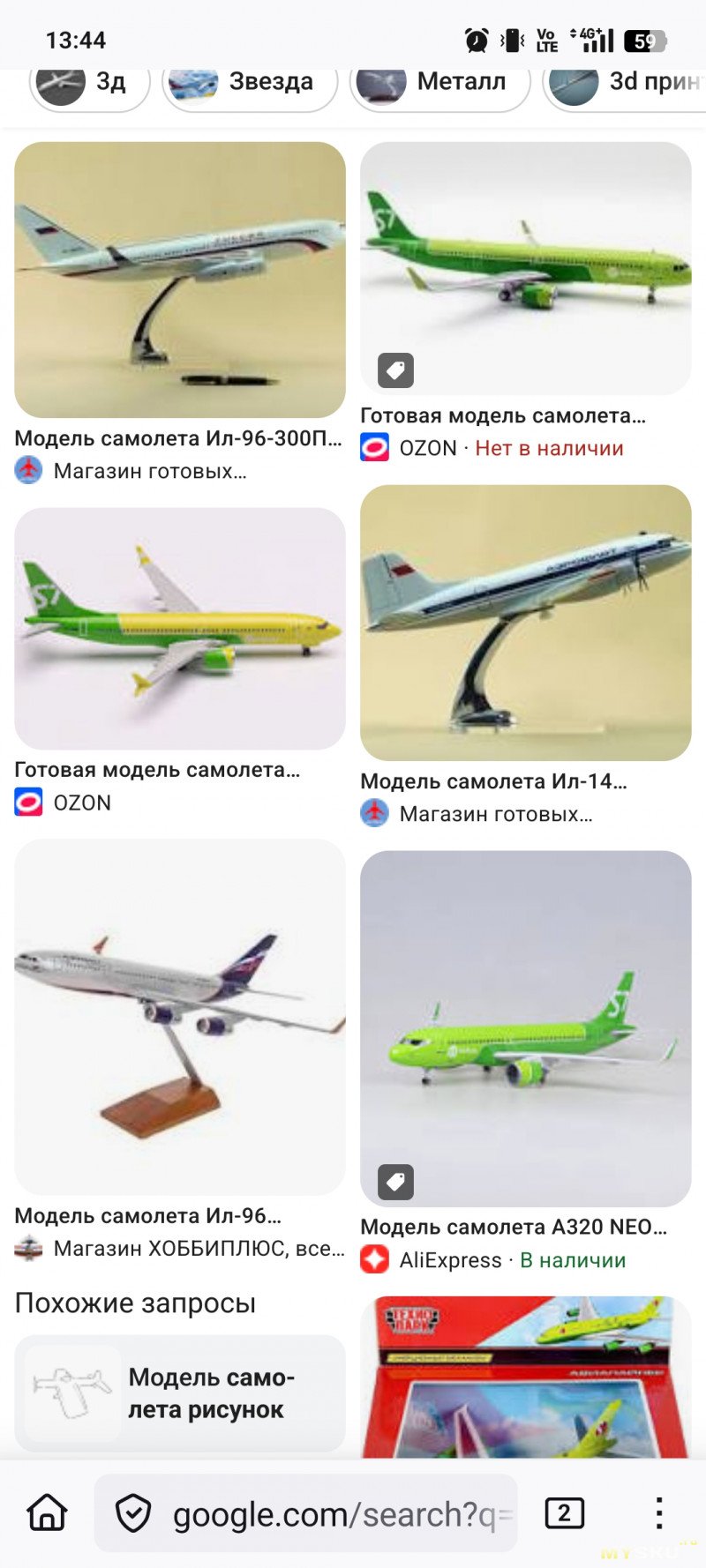706x1568 pixels.
Task: Select the Металл filter chip
Action: coord(439,83)
